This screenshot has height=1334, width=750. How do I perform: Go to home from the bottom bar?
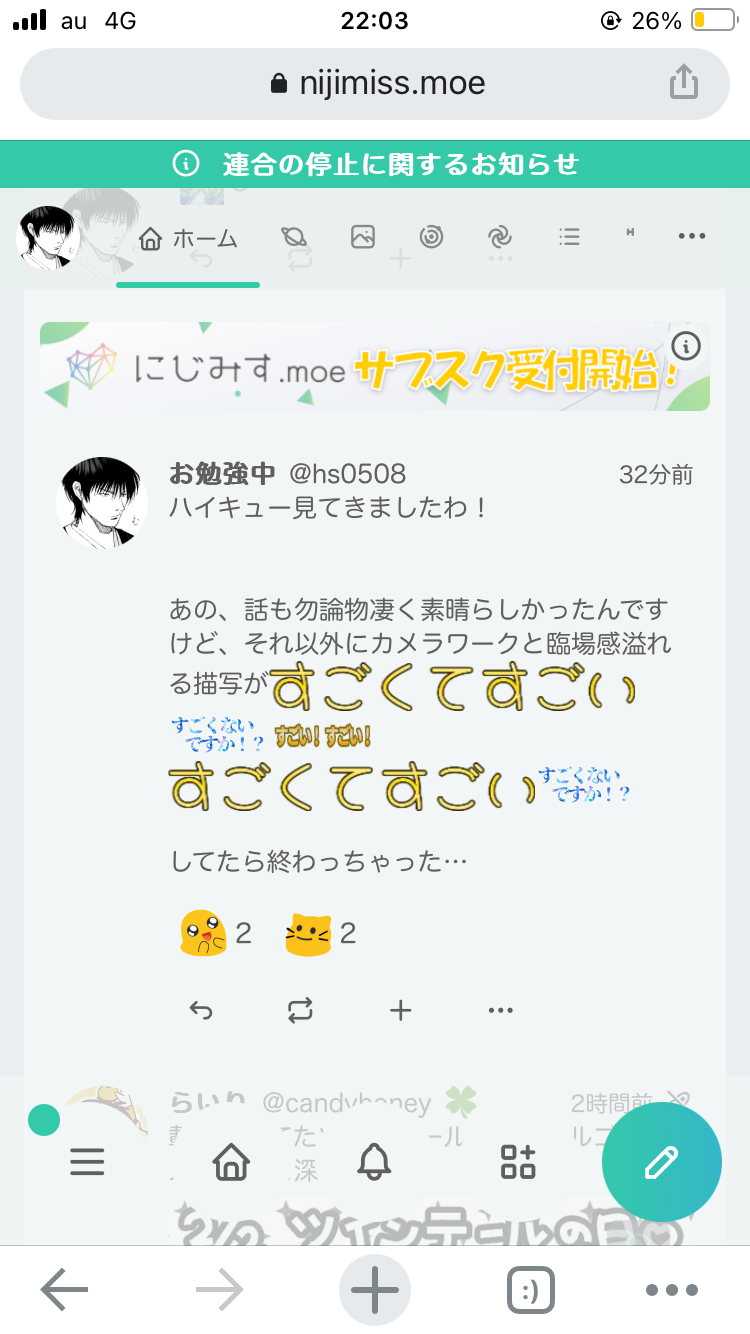point(231,1161)
